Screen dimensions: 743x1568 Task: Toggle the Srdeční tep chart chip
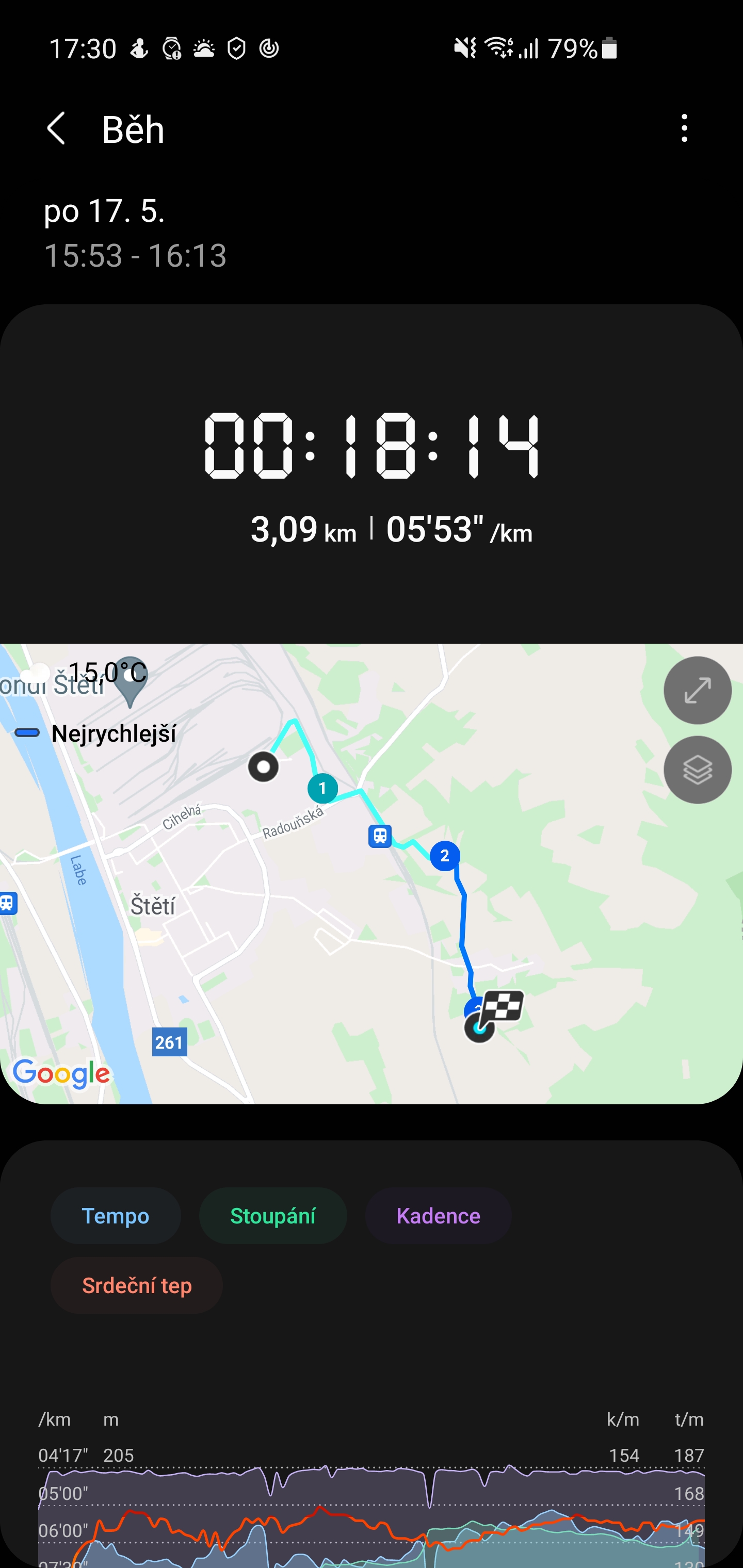tap(136, 1285)
